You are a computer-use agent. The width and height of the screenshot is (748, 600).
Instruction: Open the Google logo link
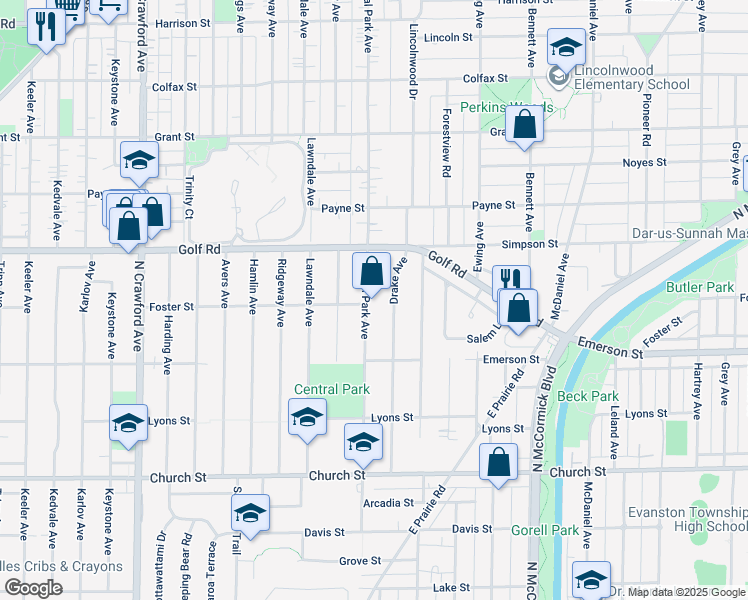coord(33,588)
